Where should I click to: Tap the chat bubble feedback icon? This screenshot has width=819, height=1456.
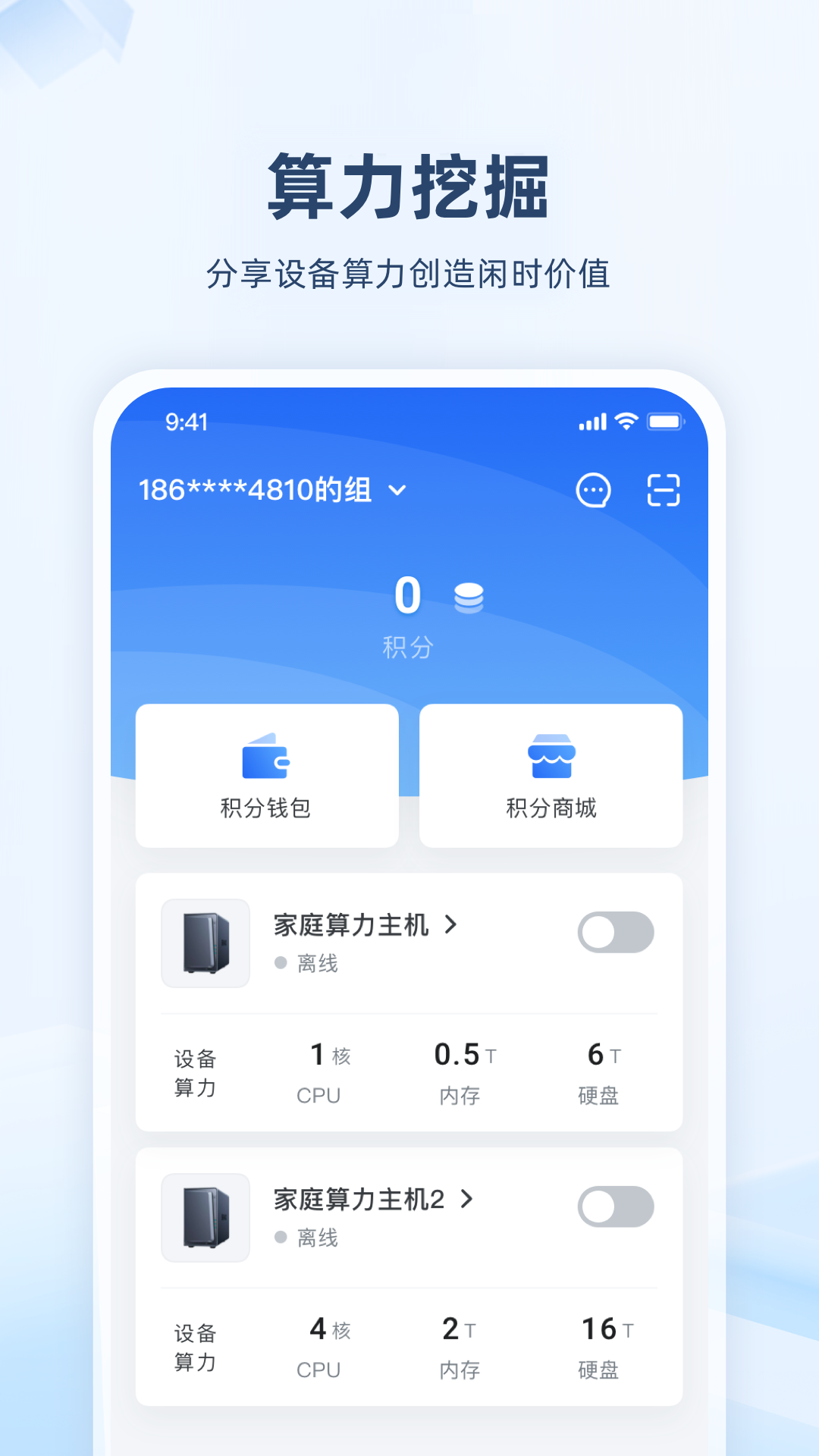pos(595,491)
